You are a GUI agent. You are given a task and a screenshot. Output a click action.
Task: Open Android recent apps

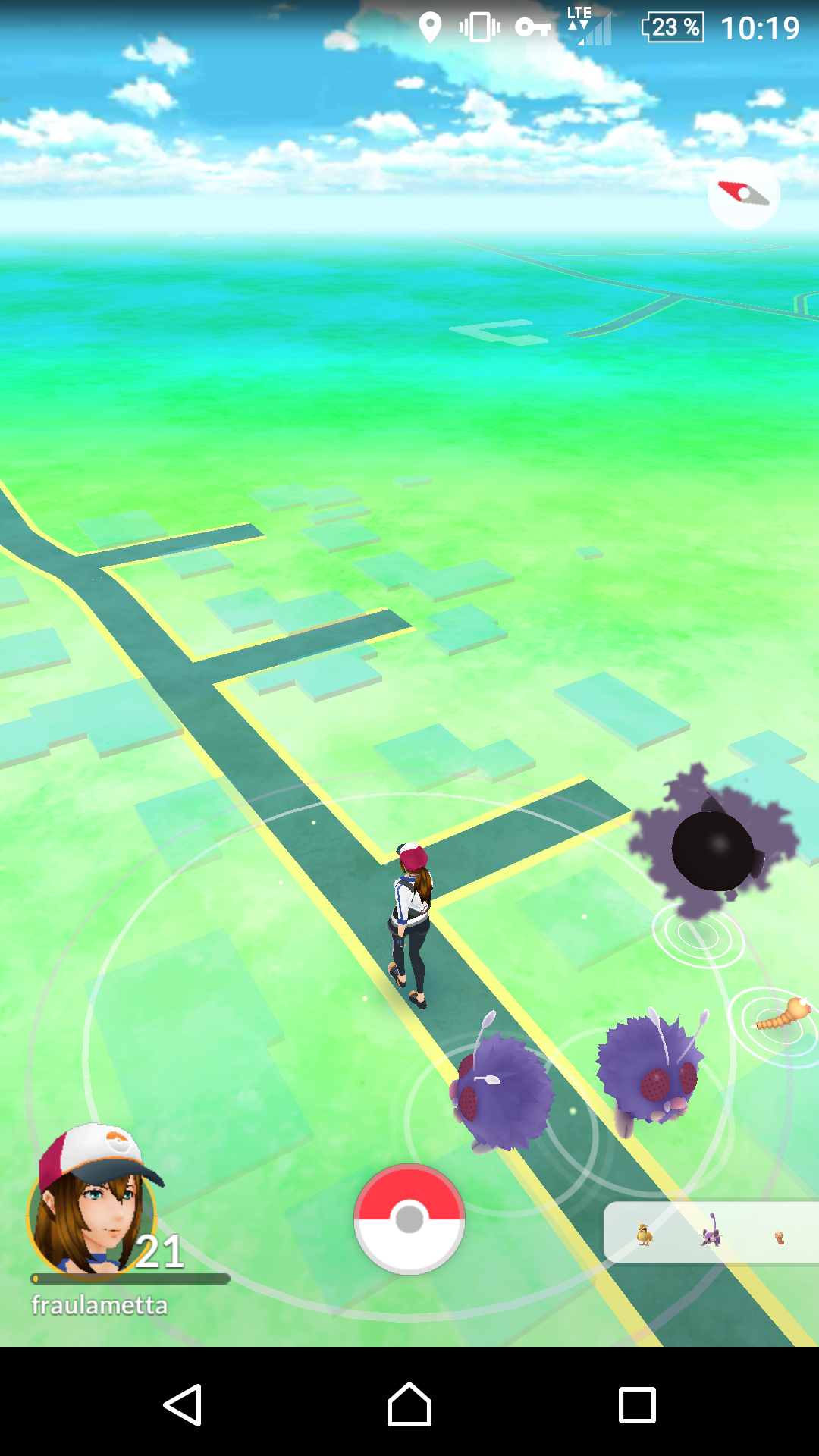[637, 1405]
